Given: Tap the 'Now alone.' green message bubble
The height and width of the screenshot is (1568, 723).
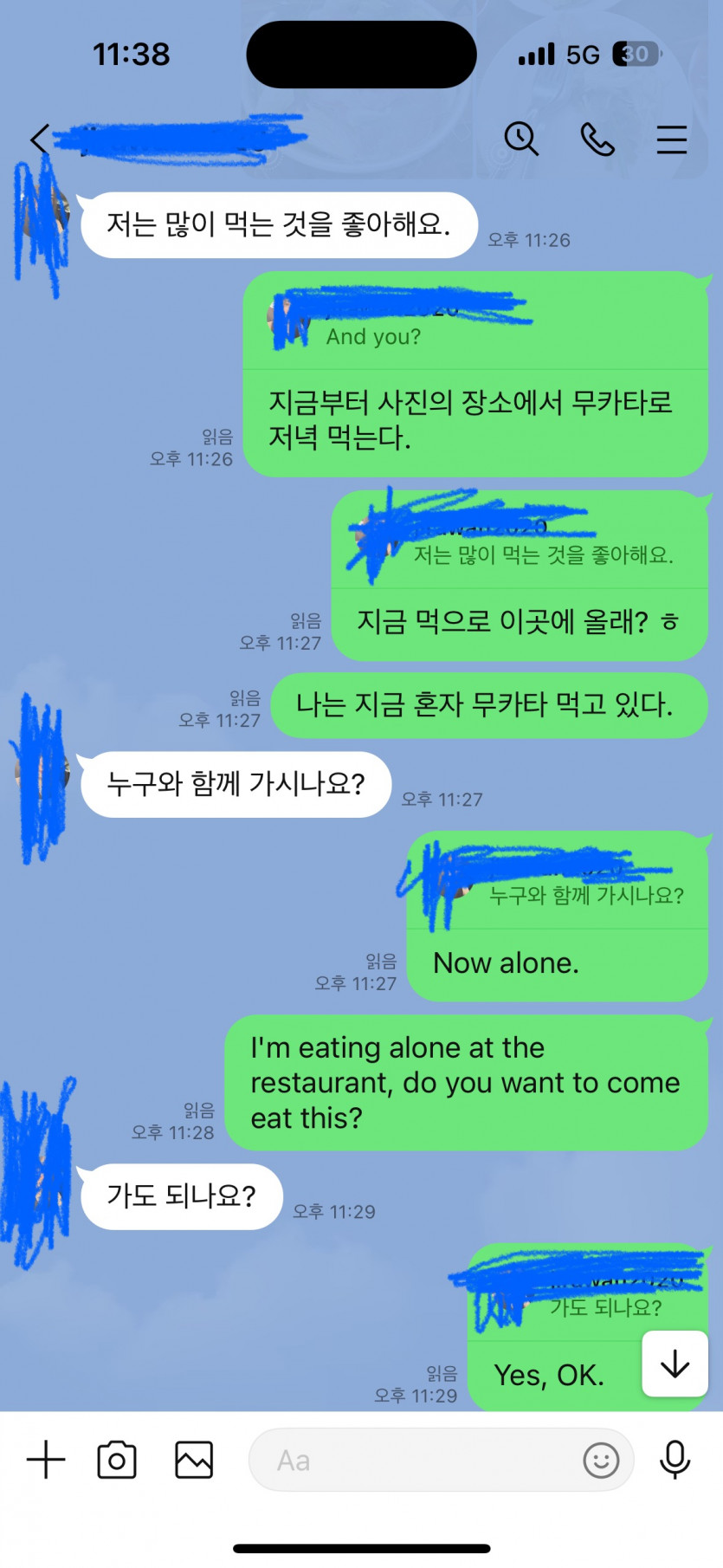Looking at the screenshot, I should (x=507, y=962).
